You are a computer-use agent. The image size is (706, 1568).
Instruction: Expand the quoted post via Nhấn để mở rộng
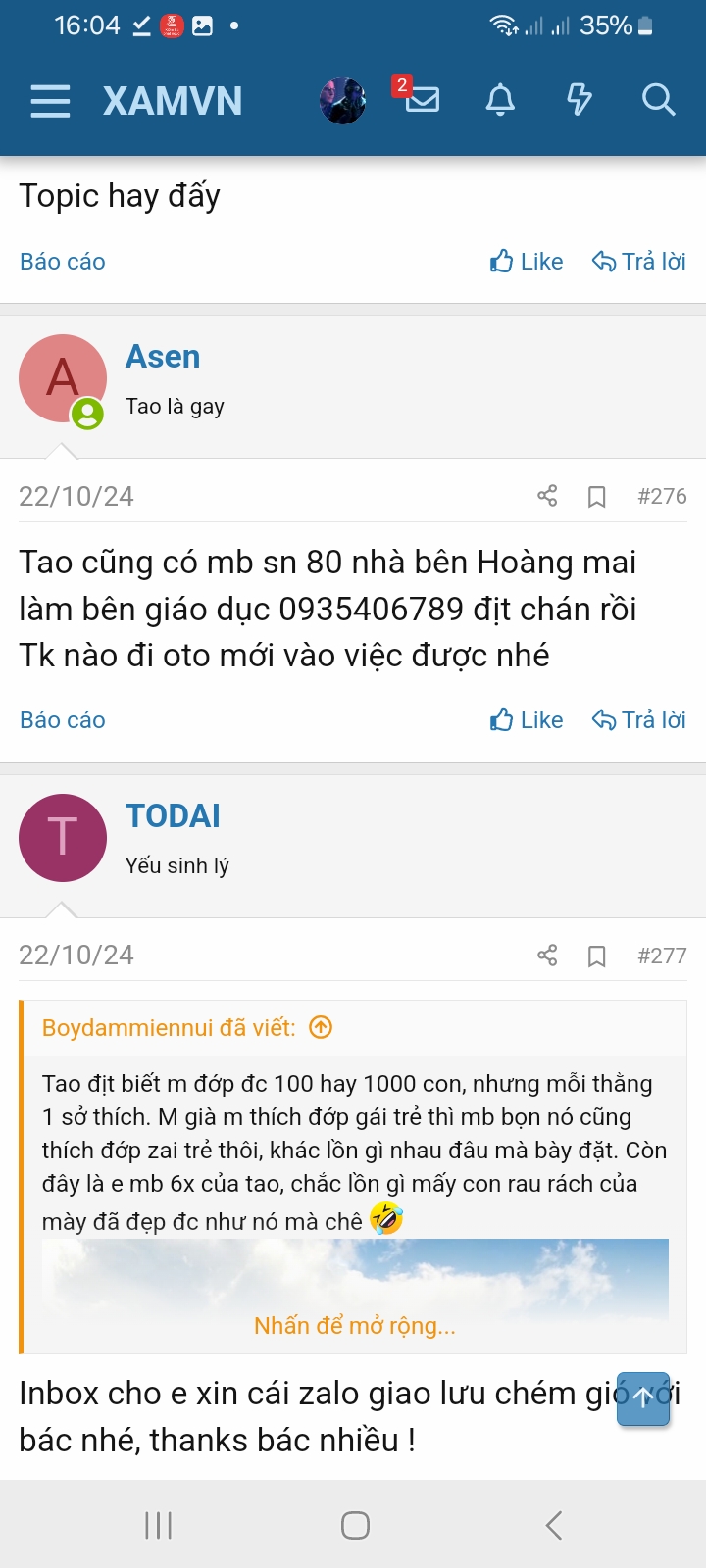coord(354,1326)
